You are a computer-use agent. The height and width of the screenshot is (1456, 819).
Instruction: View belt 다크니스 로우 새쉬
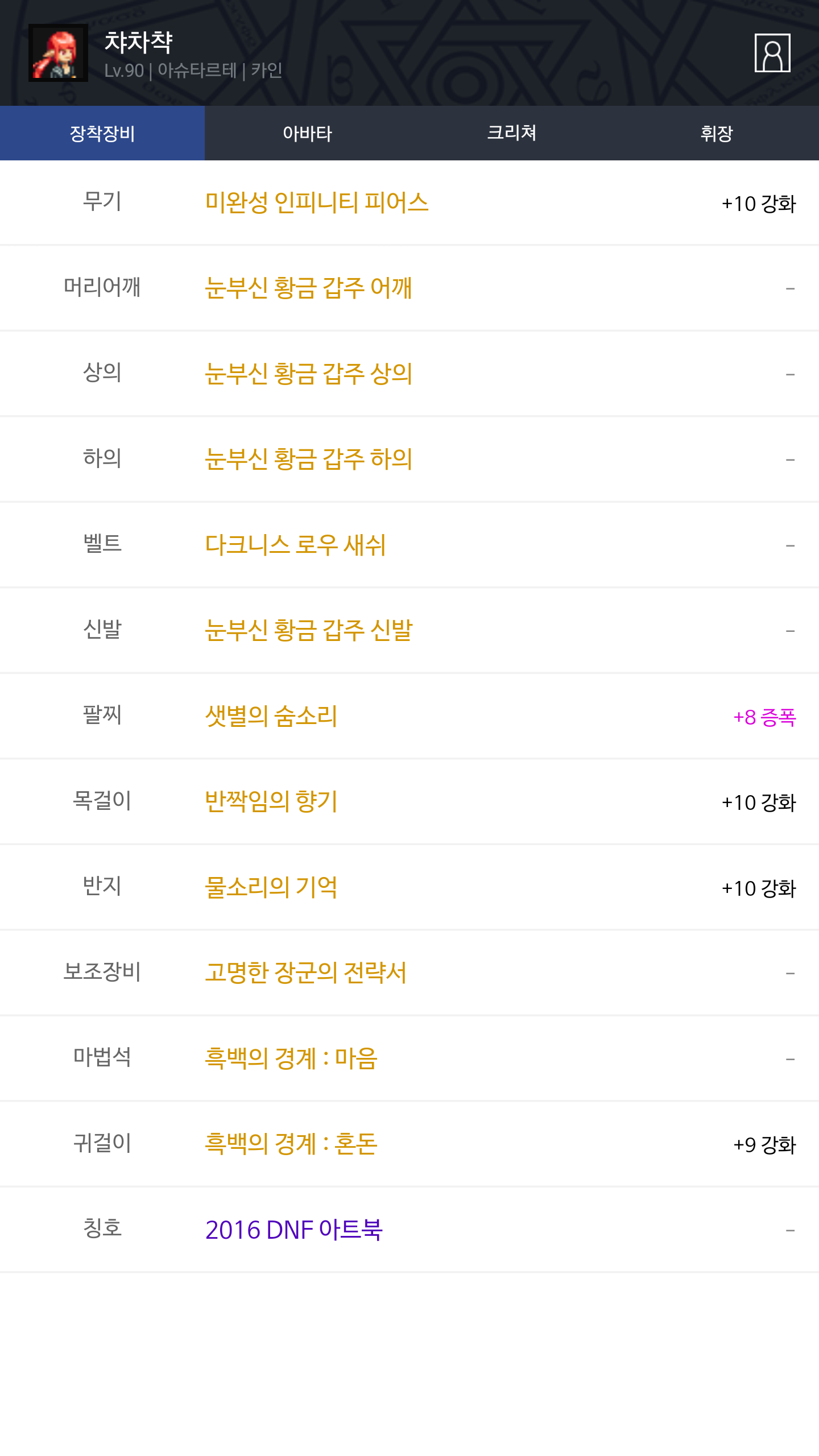[295, 545]
